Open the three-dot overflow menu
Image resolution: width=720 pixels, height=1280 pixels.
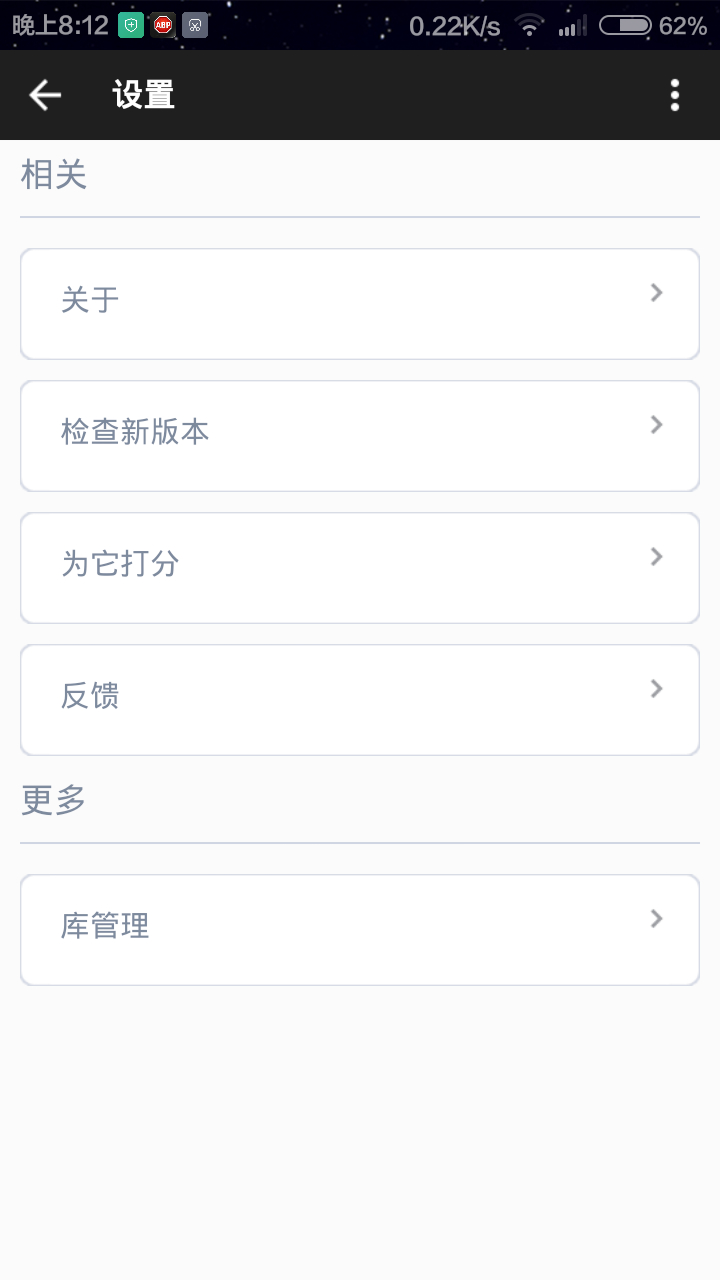pos(675,95)
